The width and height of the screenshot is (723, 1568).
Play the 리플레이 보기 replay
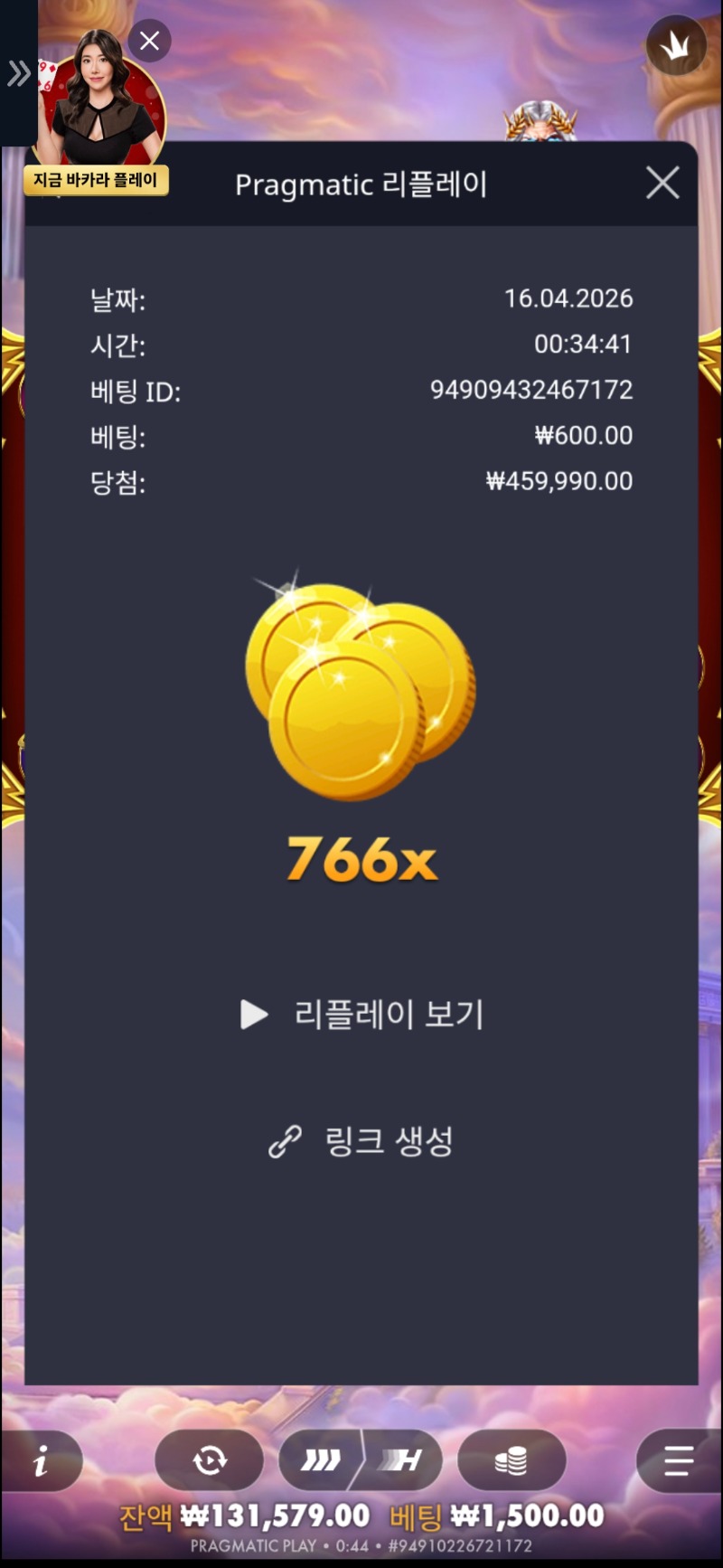click(x=362, y=1015)
